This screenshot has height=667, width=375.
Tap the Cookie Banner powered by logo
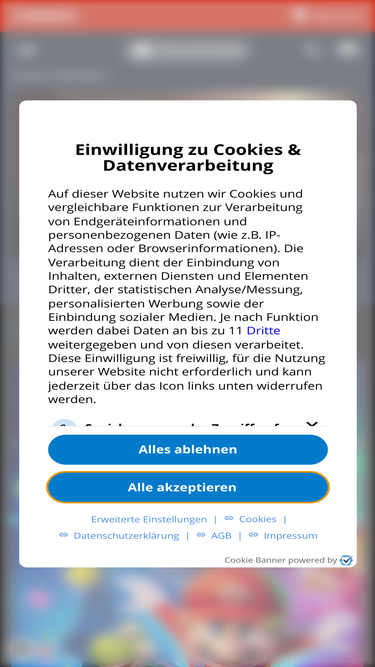(x=346, y=560)
